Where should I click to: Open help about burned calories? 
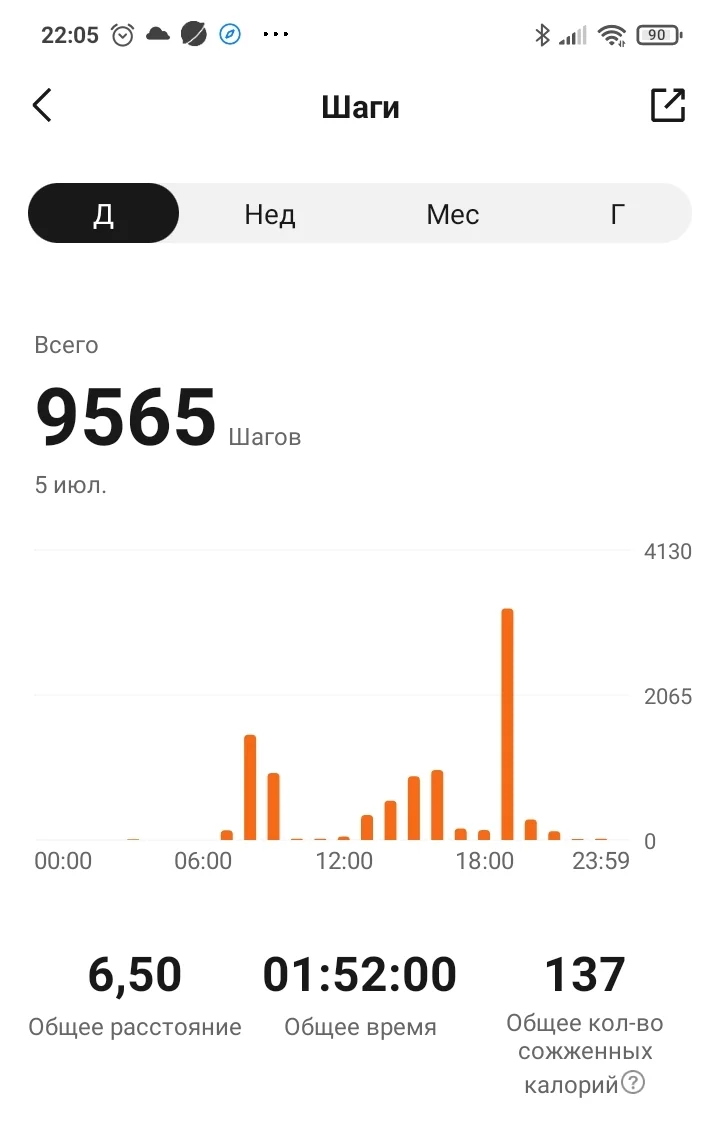[633, 1083]
